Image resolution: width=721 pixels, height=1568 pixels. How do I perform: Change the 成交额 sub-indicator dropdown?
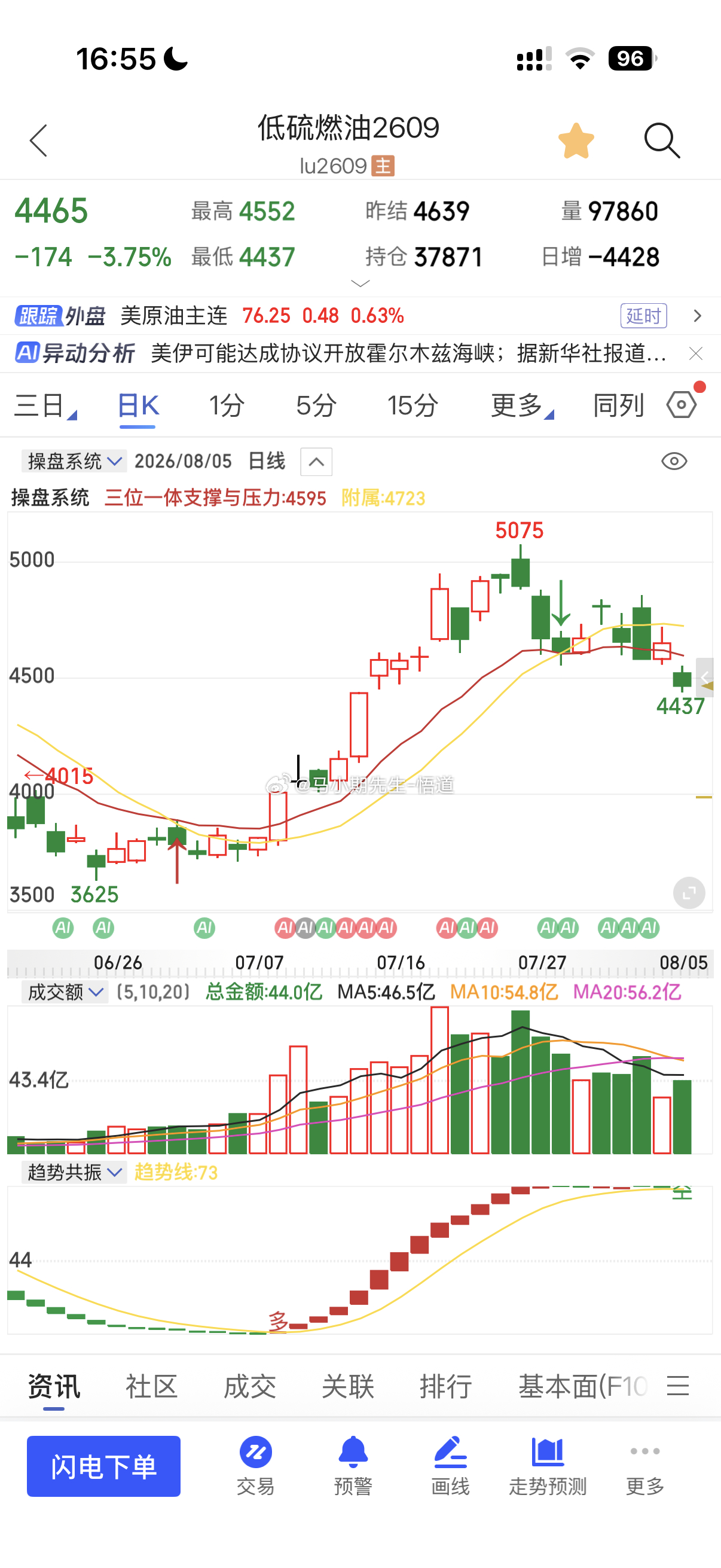(x=65, y=992)
